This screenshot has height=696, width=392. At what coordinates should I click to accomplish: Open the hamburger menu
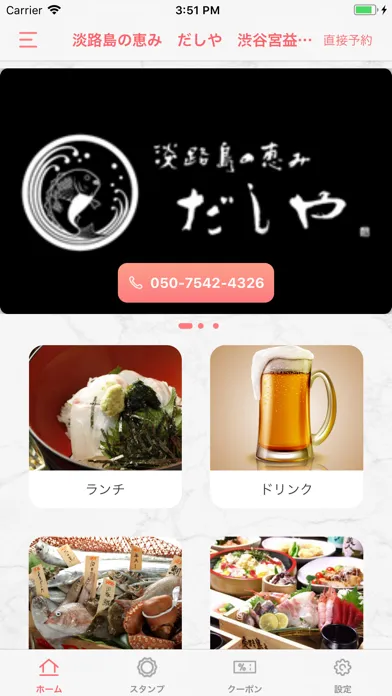pyautogui.click(x=28, y=40)
